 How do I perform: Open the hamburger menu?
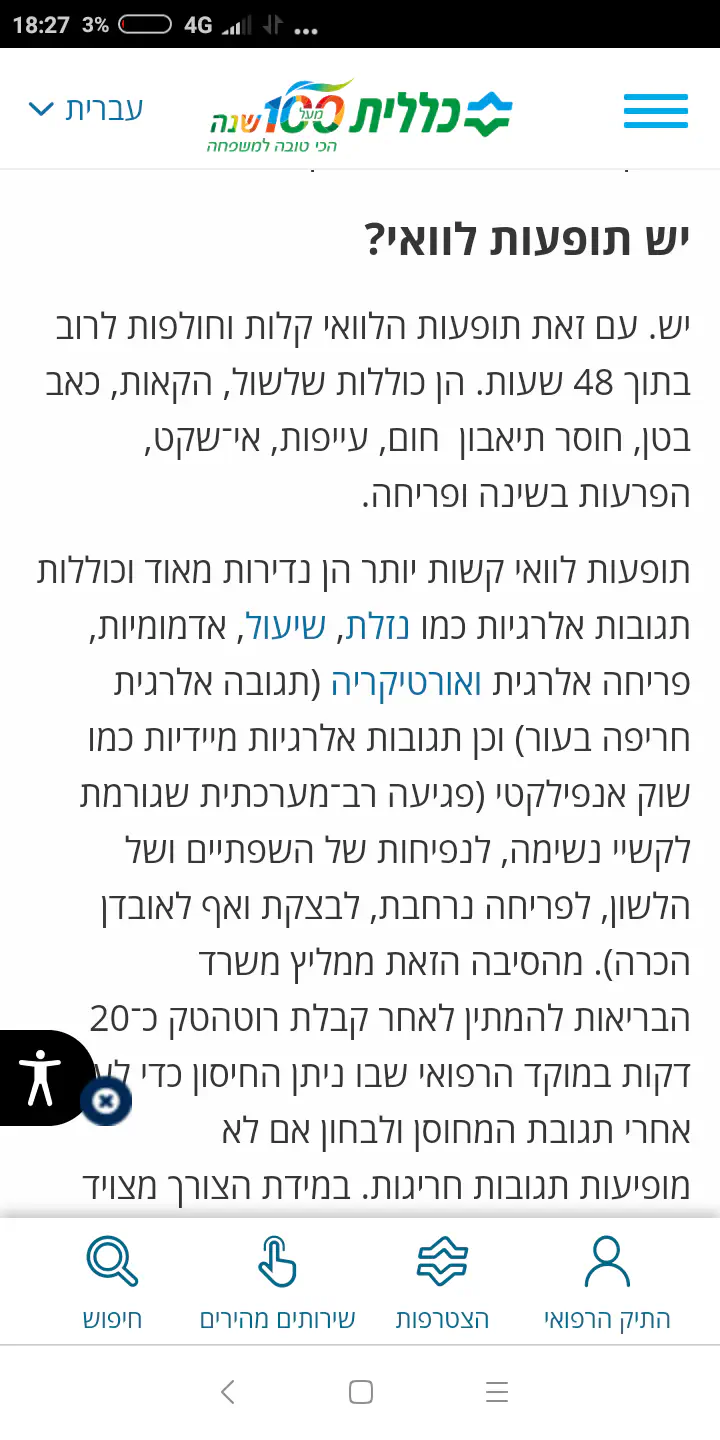[655, 110]
